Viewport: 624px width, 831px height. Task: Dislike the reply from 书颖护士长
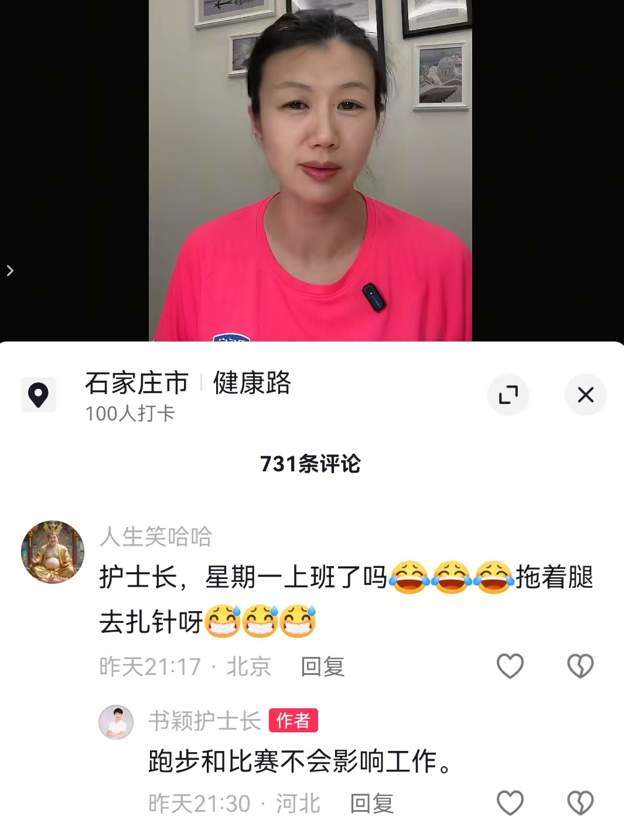(x=580, y=802)
